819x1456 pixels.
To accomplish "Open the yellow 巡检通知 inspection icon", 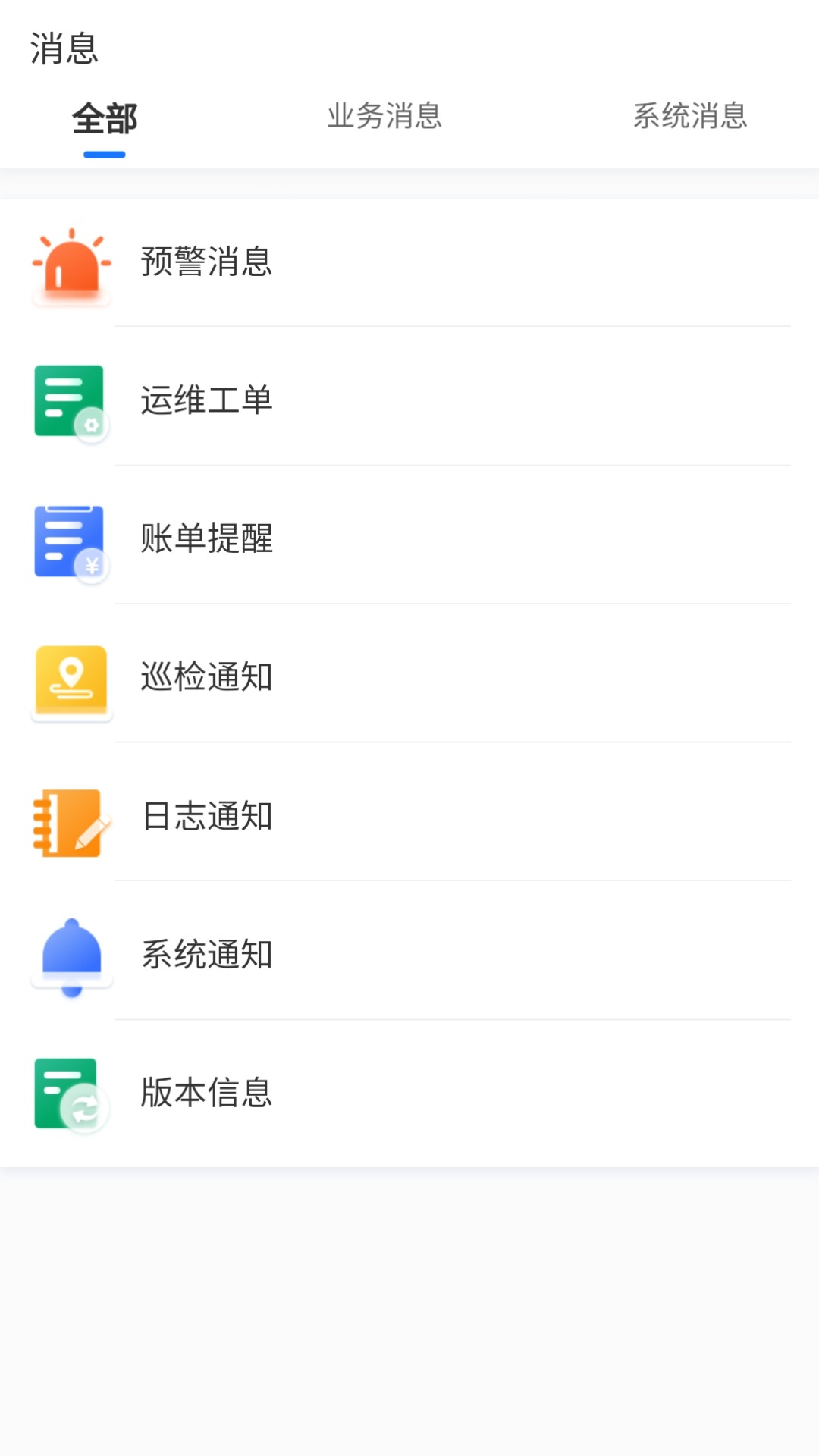I will click(70, 679).
